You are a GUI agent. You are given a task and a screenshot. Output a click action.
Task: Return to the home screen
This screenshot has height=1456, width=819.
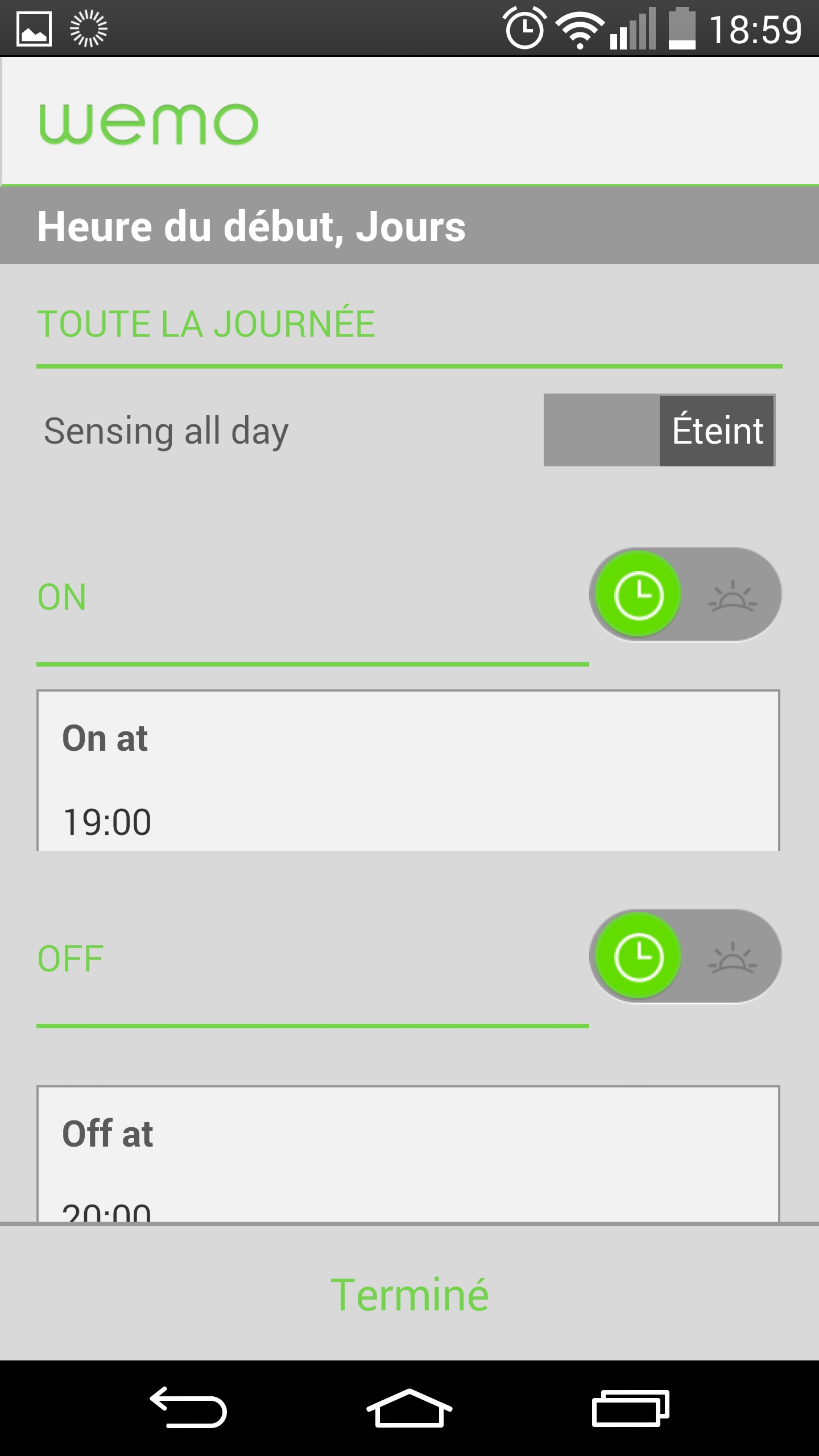pyautogui.click(x=409, y=1408)
